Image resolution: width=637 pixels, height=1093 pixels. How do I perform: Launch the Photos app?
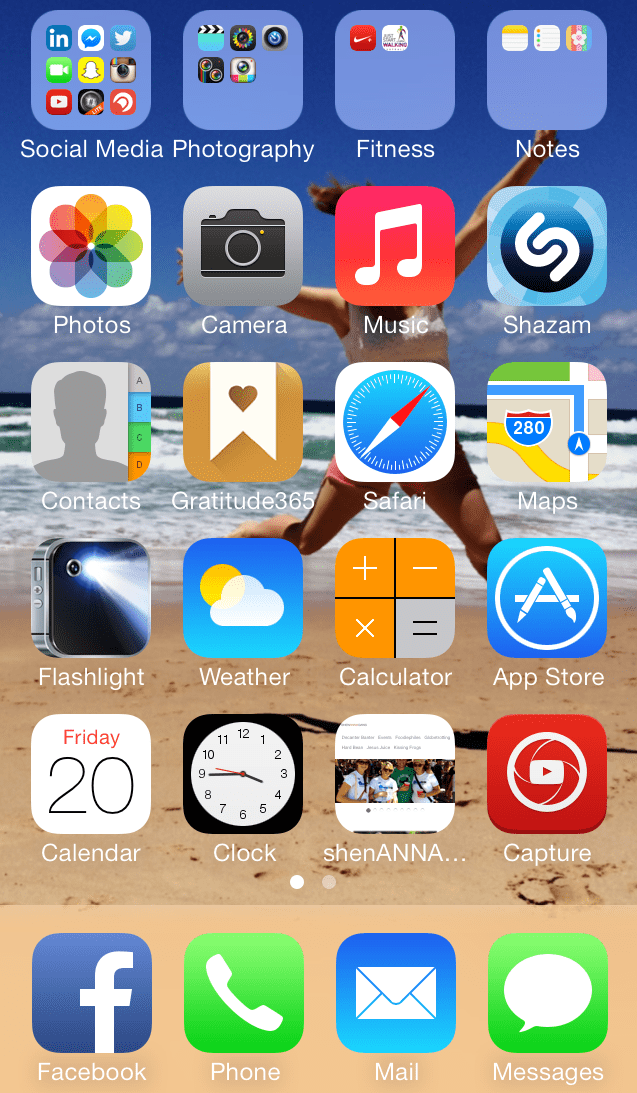tap(91, 246)
